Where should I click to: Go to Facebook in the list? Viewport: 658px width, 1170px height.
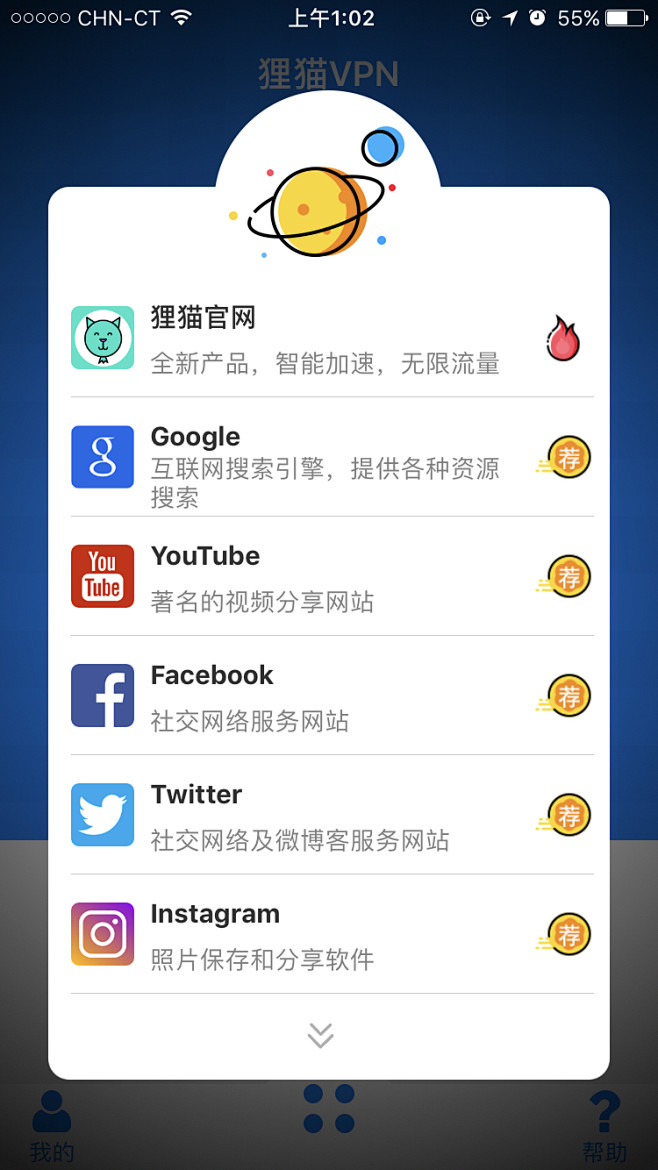pyautogui.click(x=330, y=695)
